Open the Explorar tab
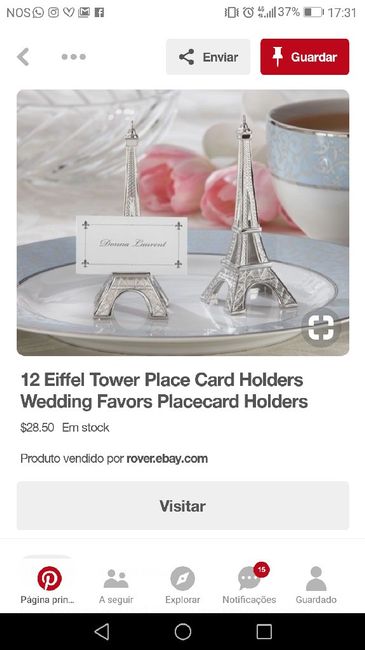This screenshot has width=365, height=650. click(182, 585)
